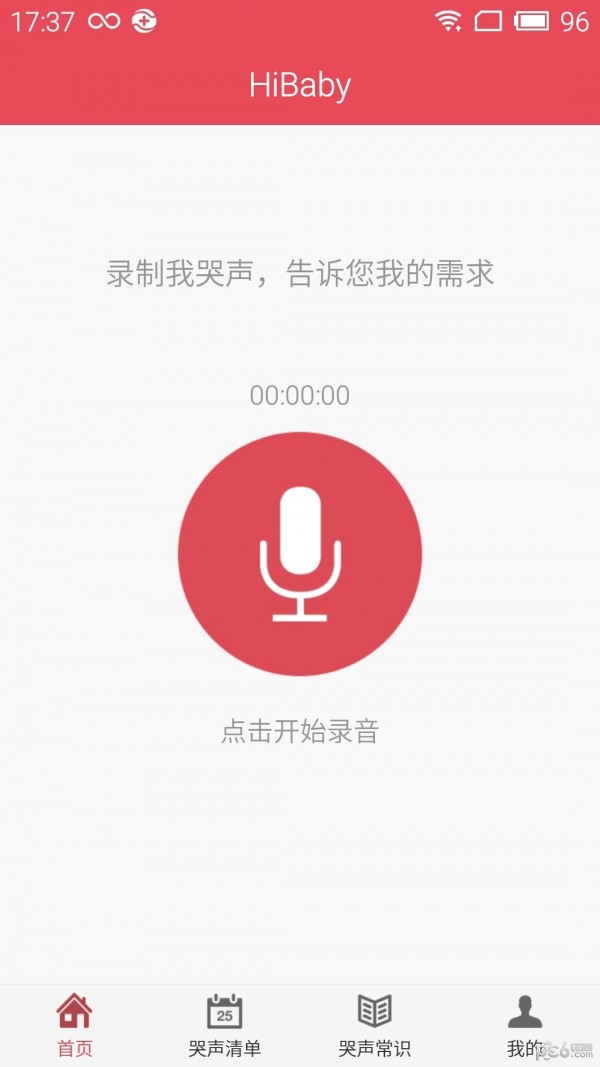The height and width of the screenshot is (1067, 600).
Task: Start recording with the microphone button
Action: (300, 554)
